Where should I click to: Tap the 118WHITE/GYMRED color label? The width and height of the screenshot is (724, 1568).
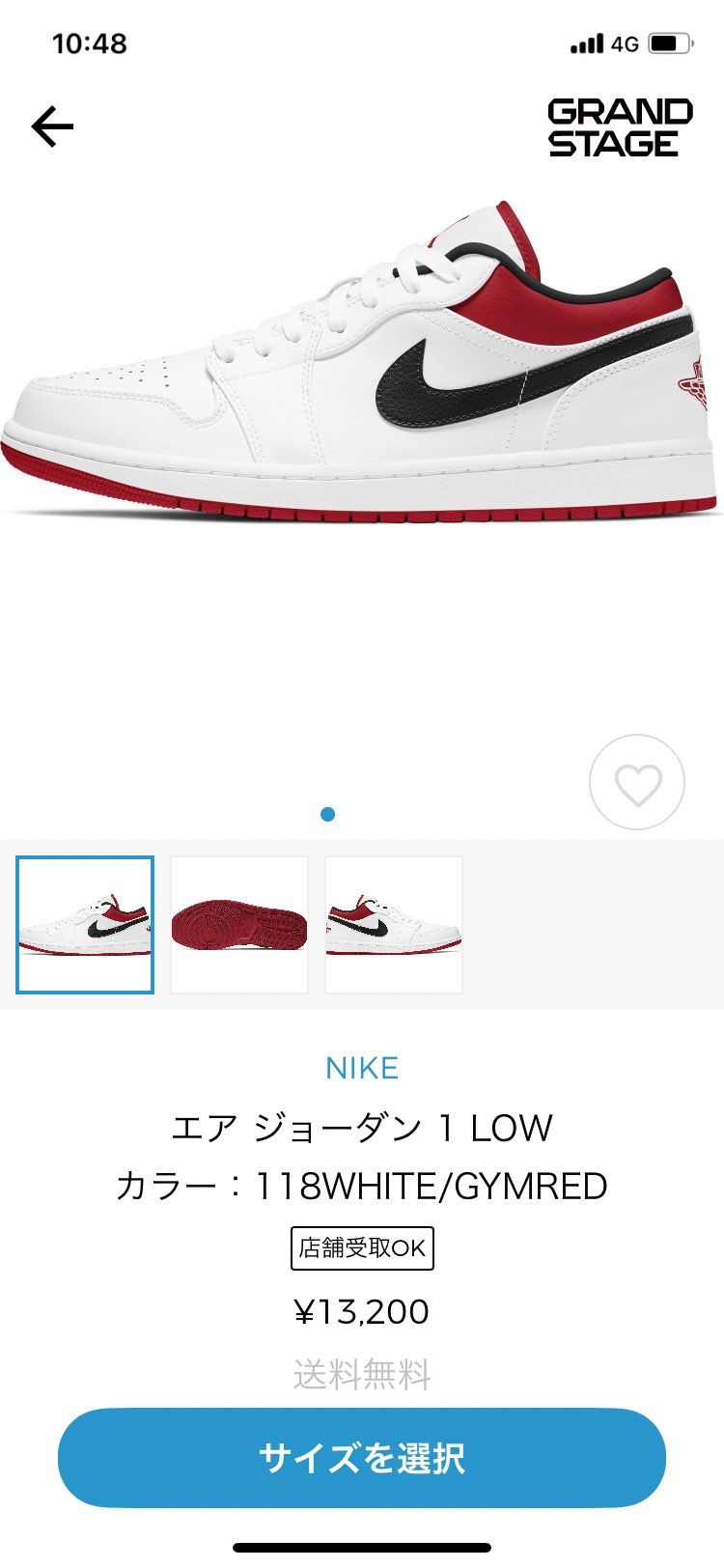coord(362,1185)
